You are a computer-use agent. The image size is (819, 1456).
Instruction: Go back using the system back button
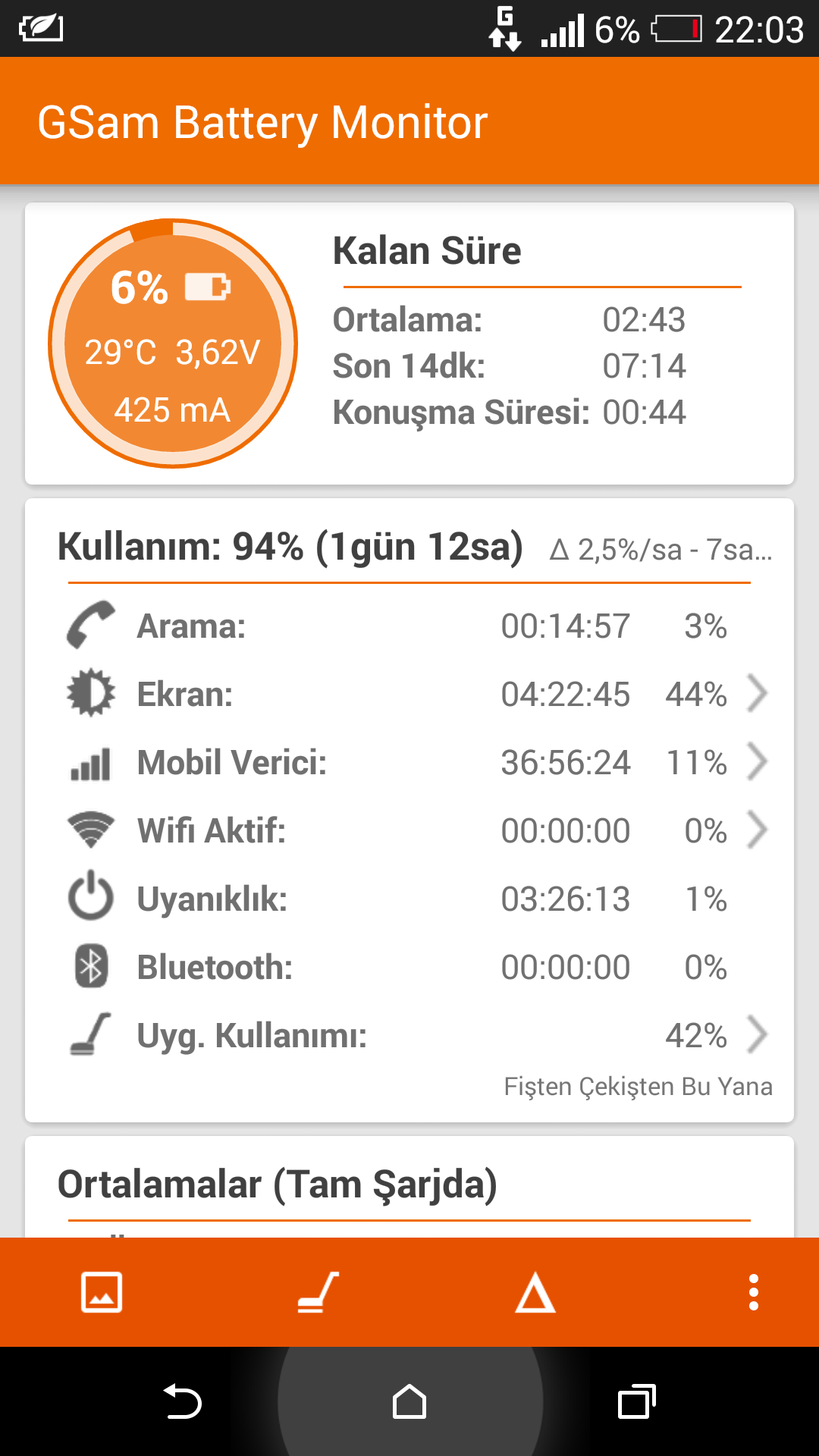pyautogui.click(x=182, y=1401)
